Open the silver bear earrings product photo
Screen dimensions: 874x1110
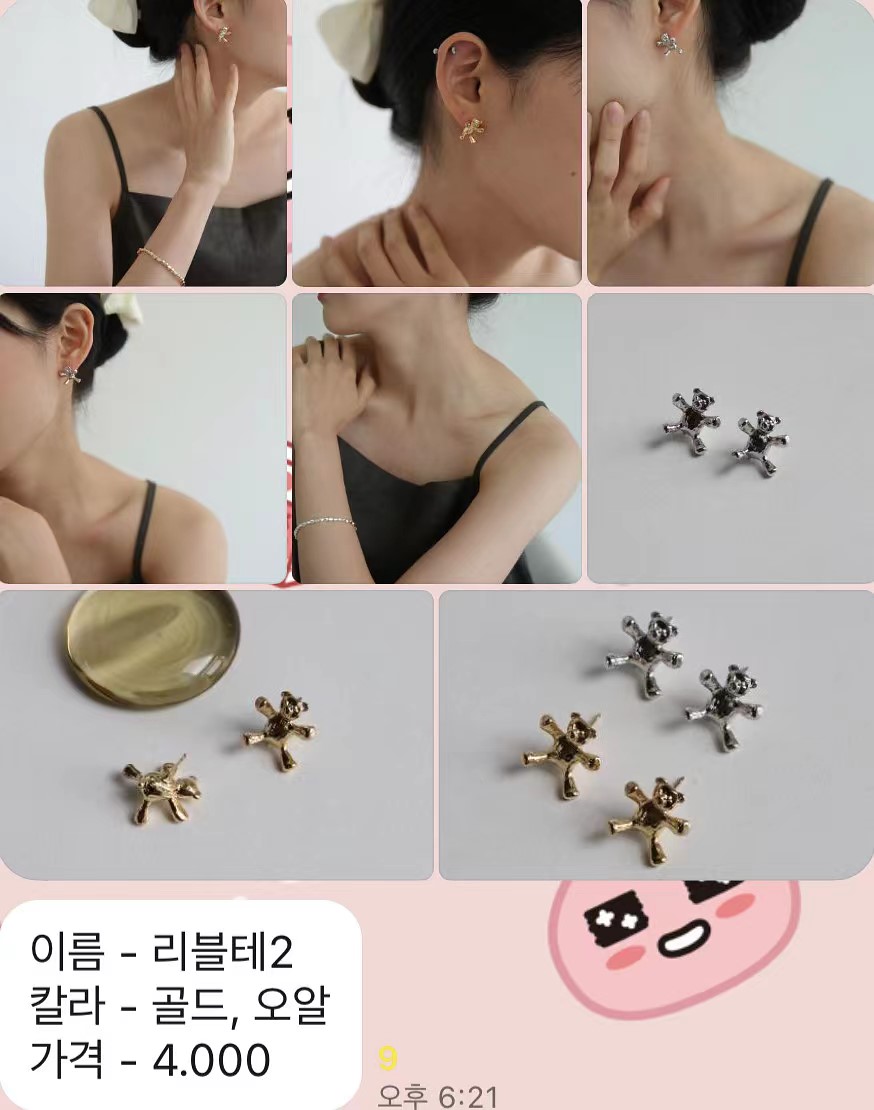[x=728, y=435]
